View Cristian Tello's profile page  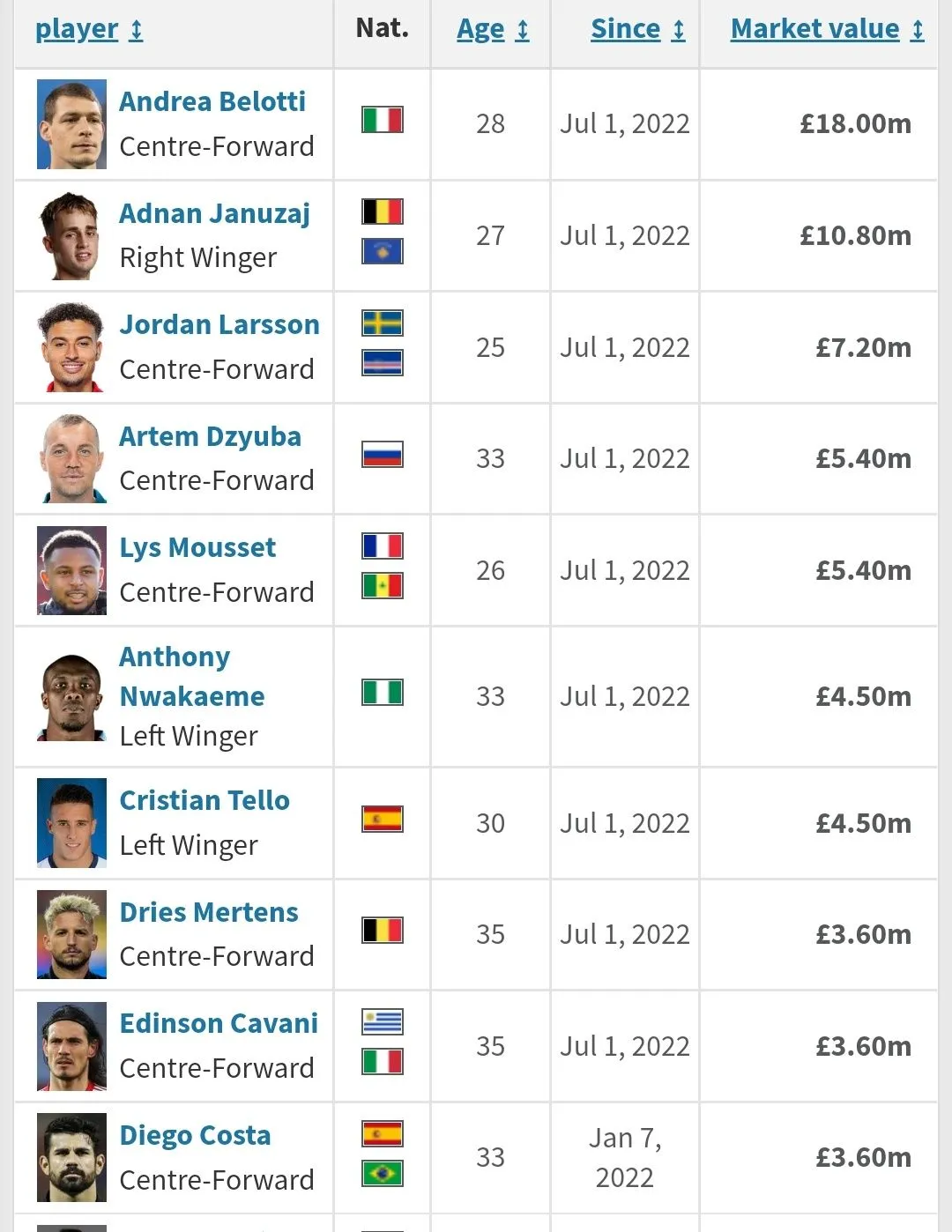pyautogui.click(x=205, y=800)
